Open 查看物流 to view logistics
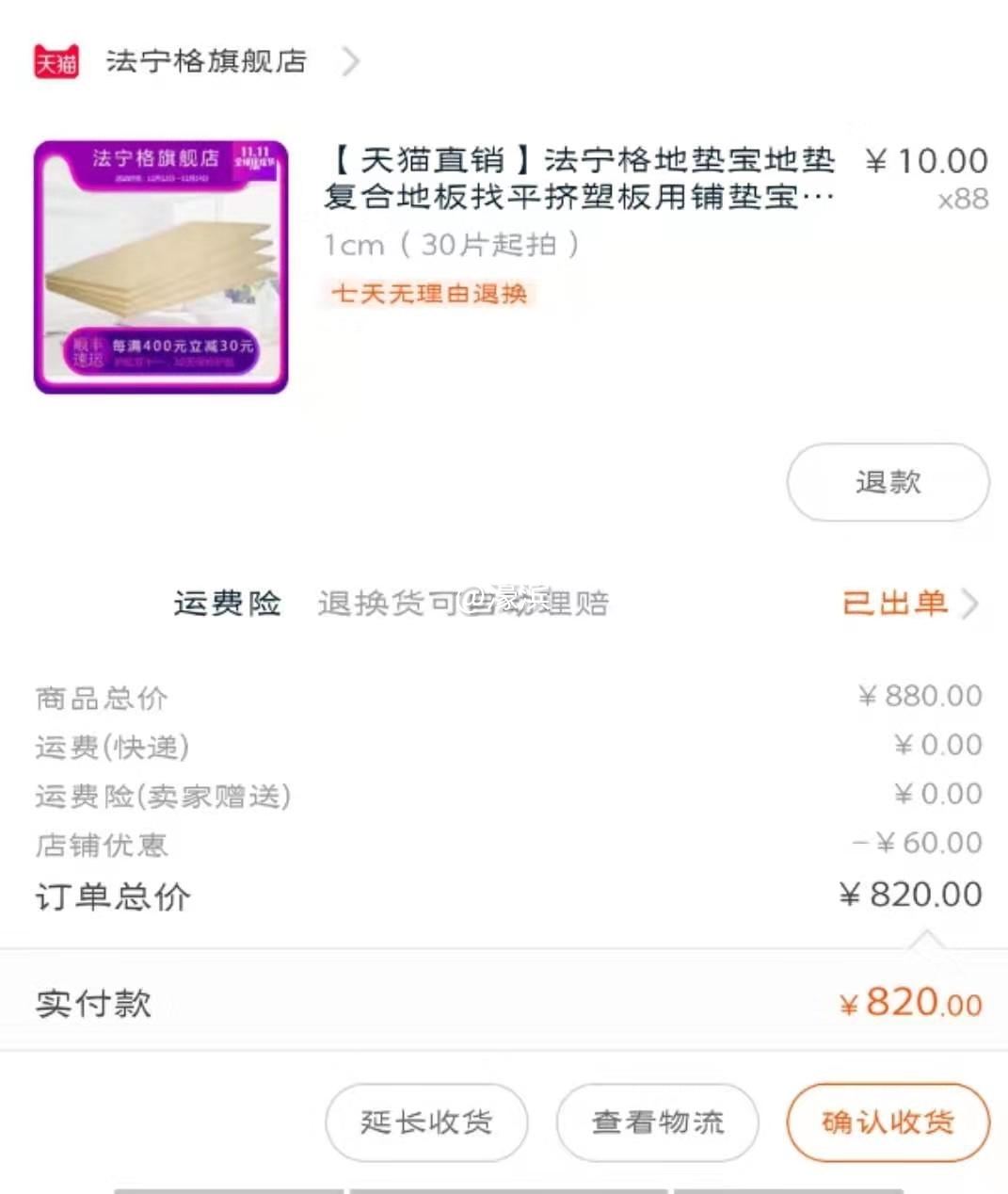The height and width of the screenshot is (1194, 1008). pos(656,1122)
